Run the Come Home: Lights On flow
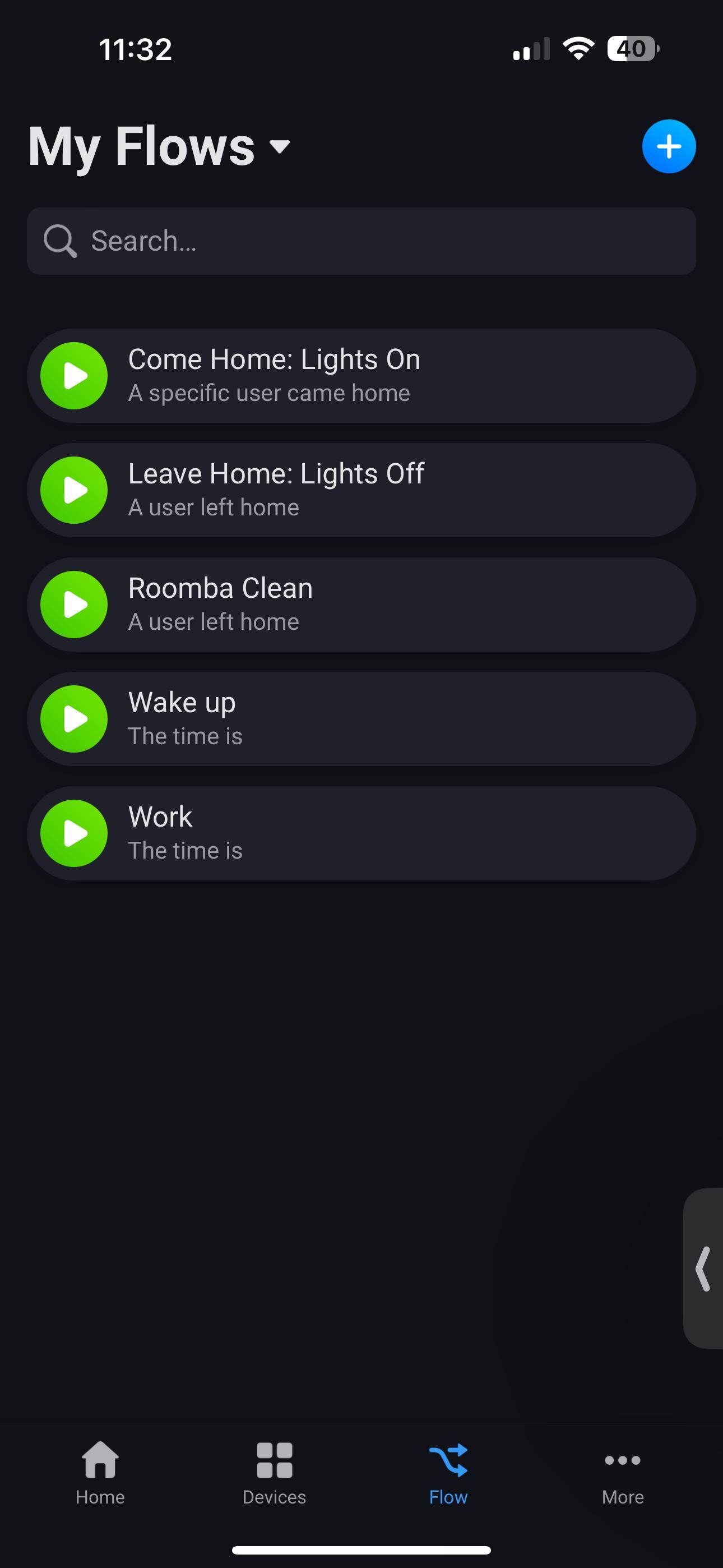 (74, 376)
